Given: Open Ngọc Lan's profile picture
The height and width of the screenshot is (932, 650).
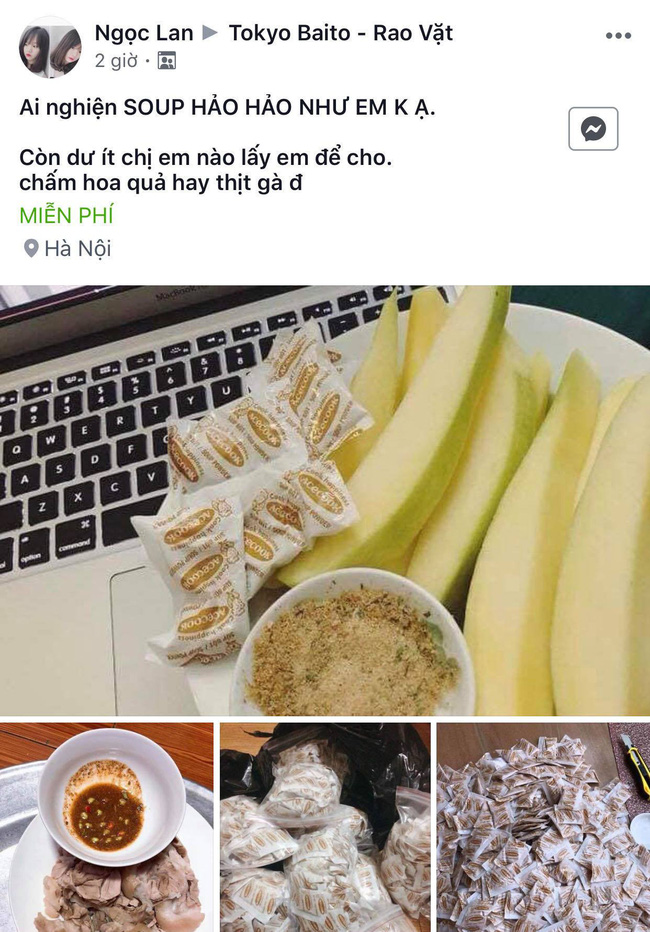Looking at the screenshot, I should point(50,47).
